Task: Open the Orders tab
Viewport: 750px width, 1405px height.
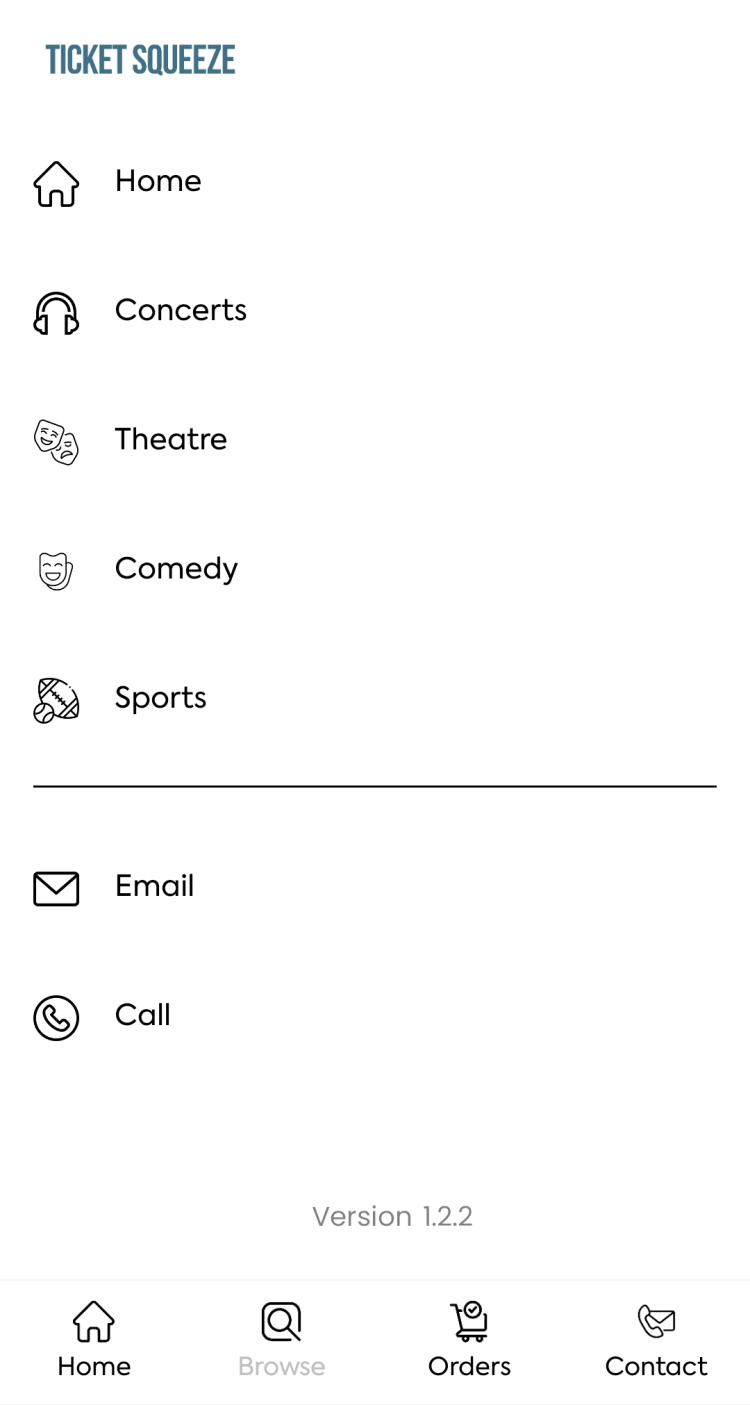Action: [x=469, y=1340]
